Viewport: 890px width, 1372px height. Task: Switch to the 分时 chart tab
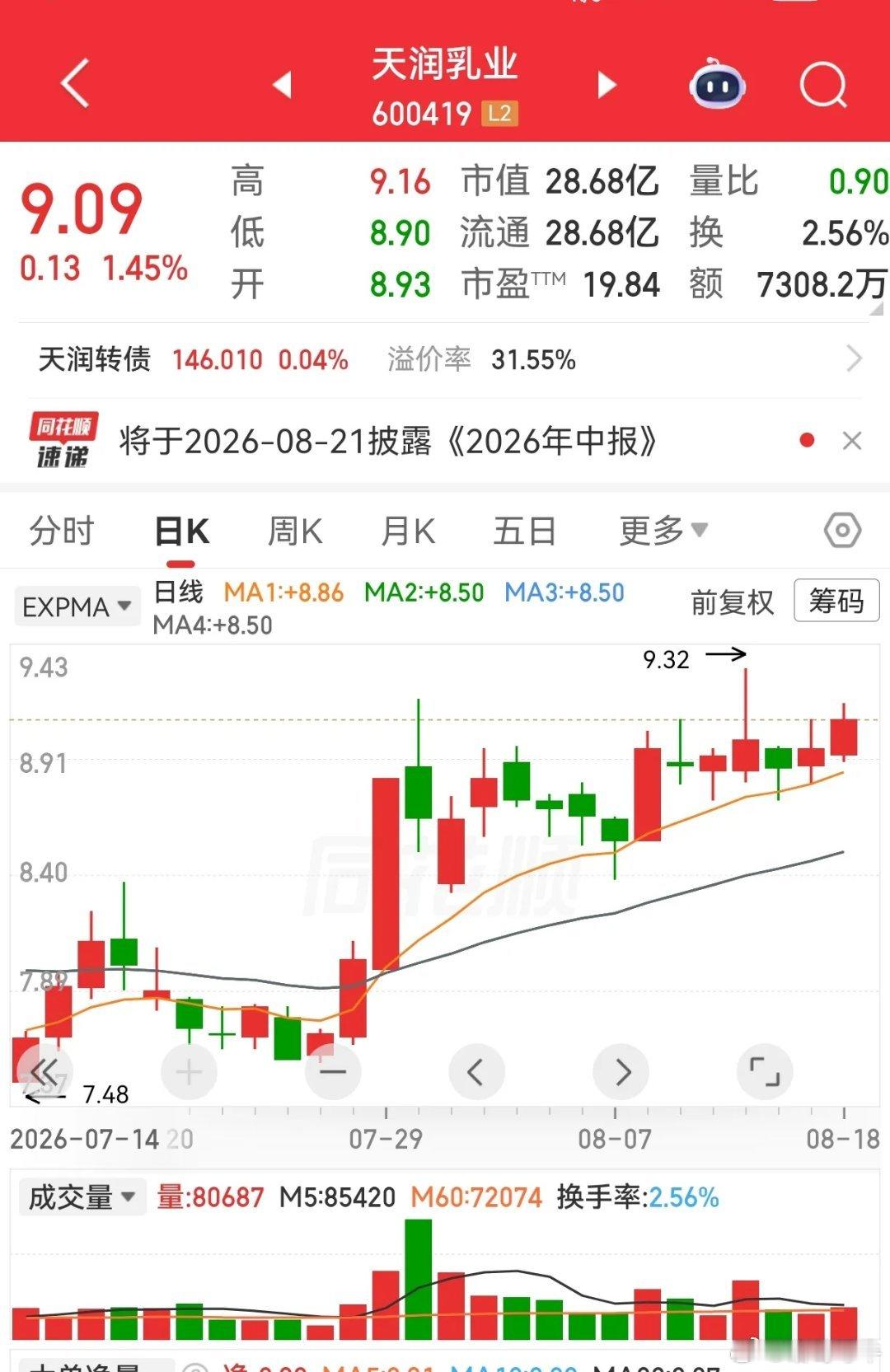coord(62,531)
